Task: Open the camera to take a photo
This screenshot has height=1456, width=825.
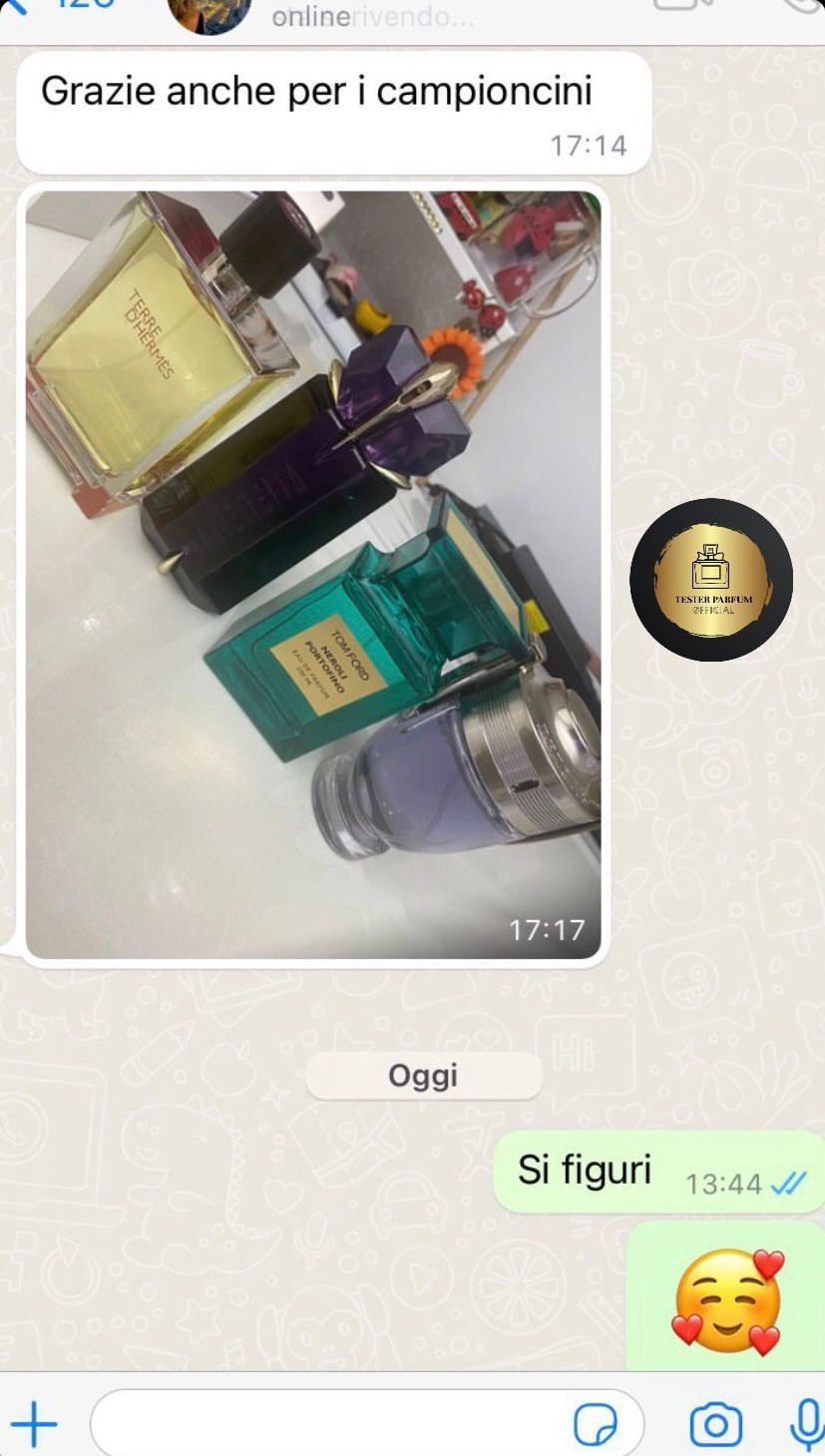Action: (x=715, y=1424)
